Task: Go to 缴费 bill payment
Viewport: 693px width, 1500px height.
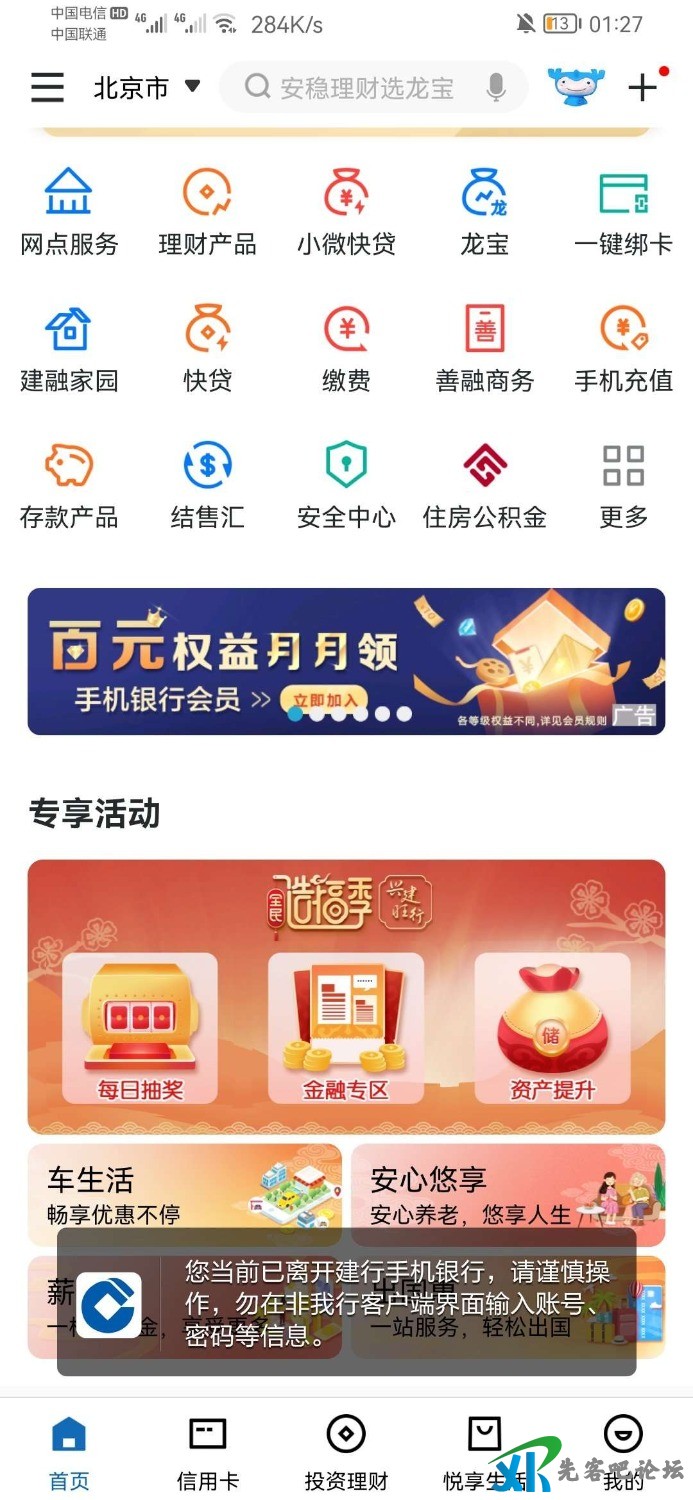Action: 346,349
